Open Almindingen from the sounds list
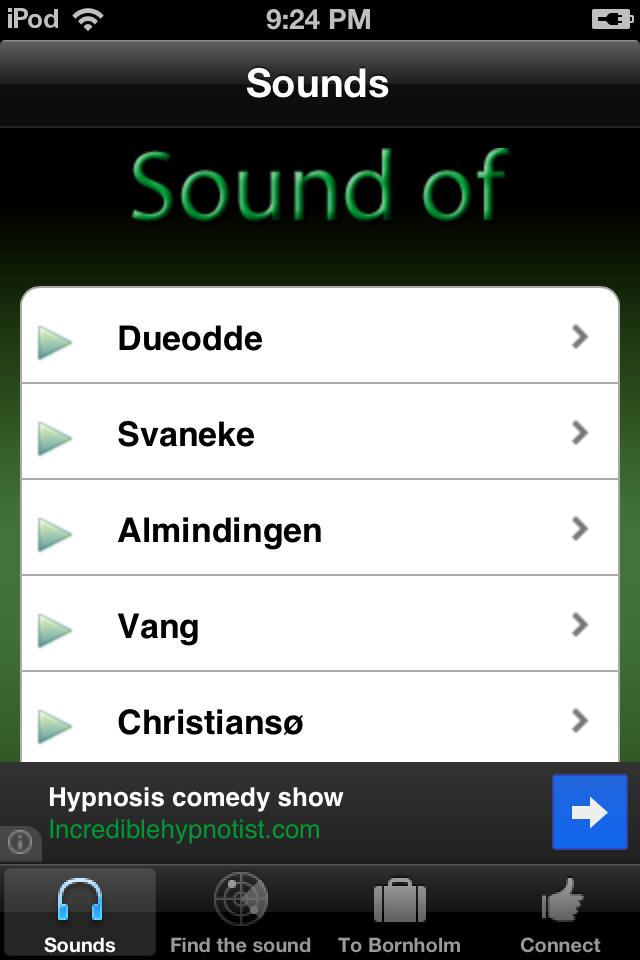This screenshot has height=960, width=640. coord(320,530)
